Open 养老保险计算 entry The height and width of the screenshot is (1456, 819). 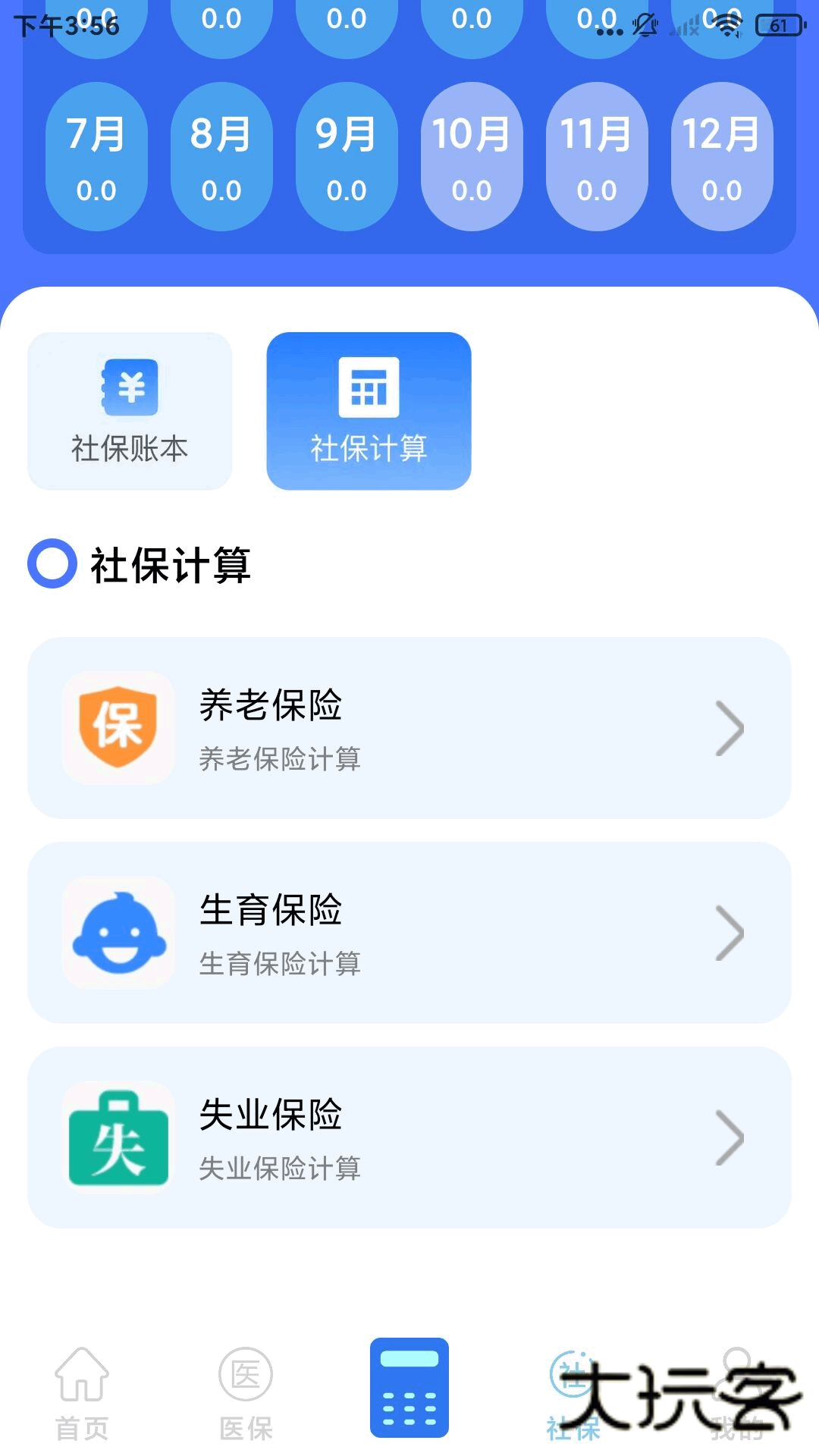[281, 760]
